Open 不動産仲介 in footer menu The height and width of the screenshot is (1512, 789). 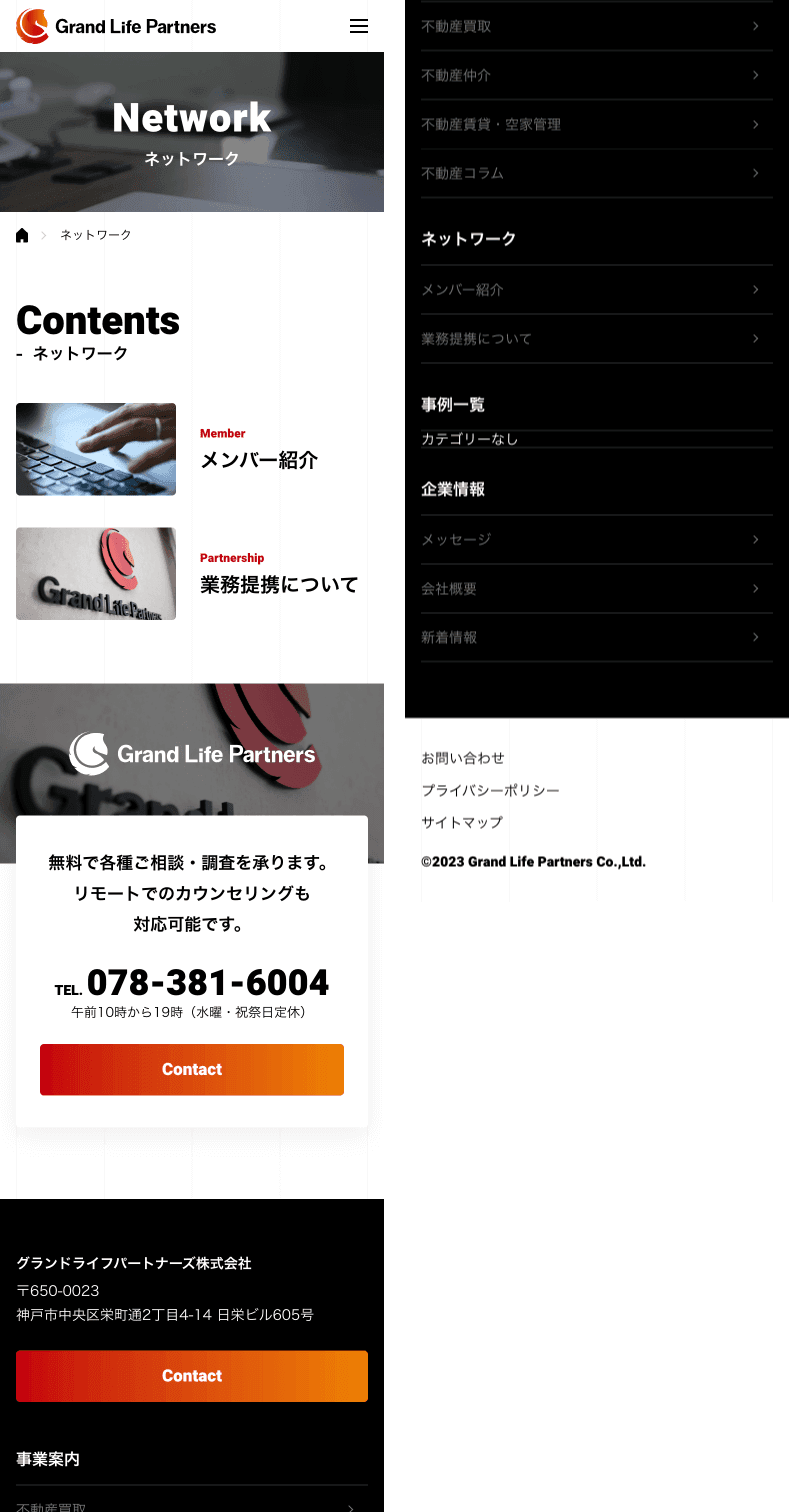(596, 75)
